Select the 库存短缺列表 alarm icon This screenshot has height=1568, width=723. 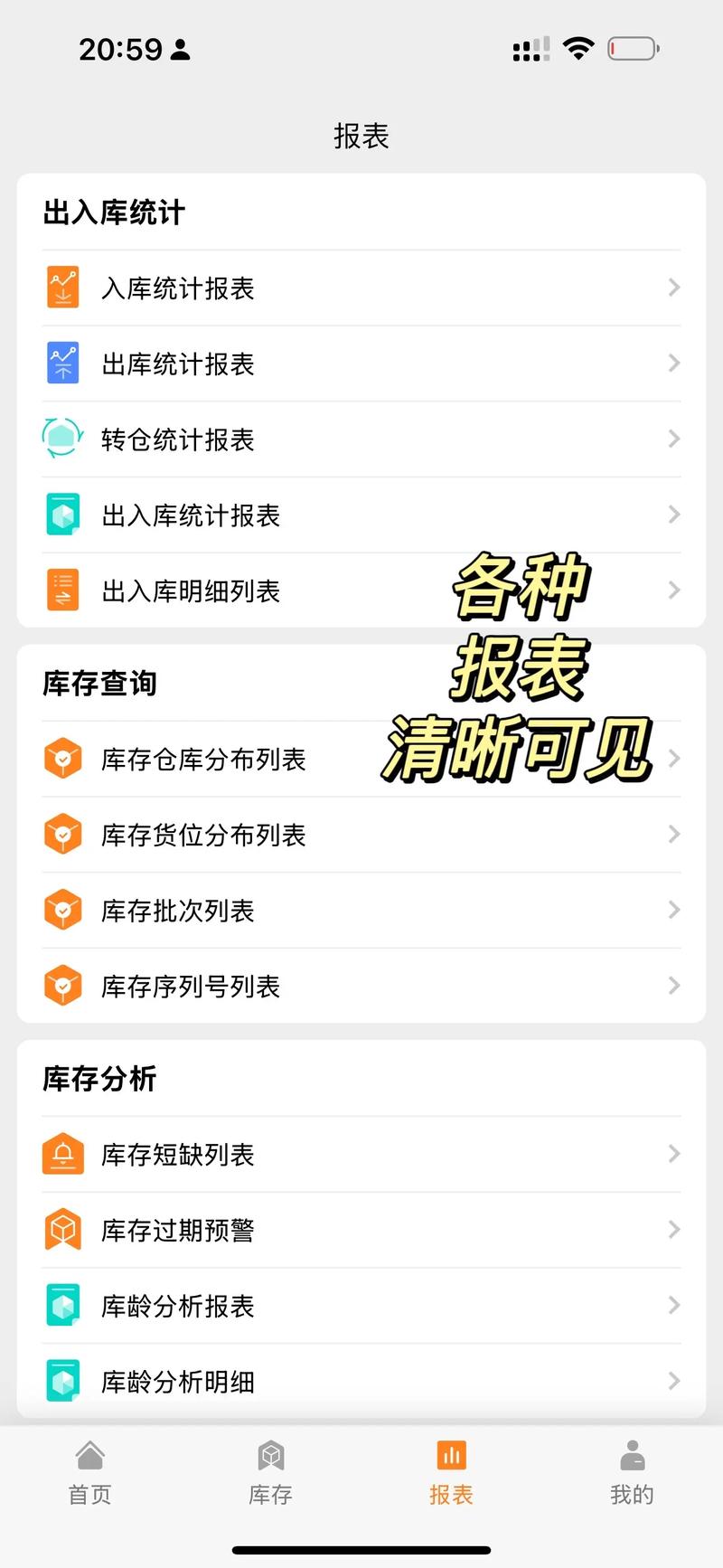pyautogui.click(x=62, y=1154)
